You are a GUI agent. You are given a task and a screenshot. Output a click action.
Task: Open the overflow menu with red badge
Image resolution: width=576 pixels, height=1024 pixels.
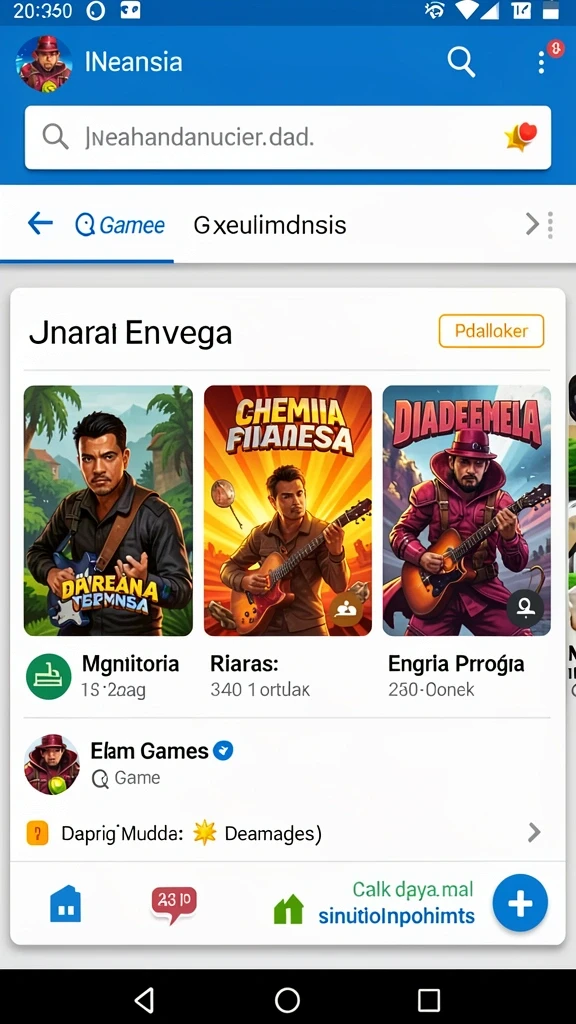[541, 62]
